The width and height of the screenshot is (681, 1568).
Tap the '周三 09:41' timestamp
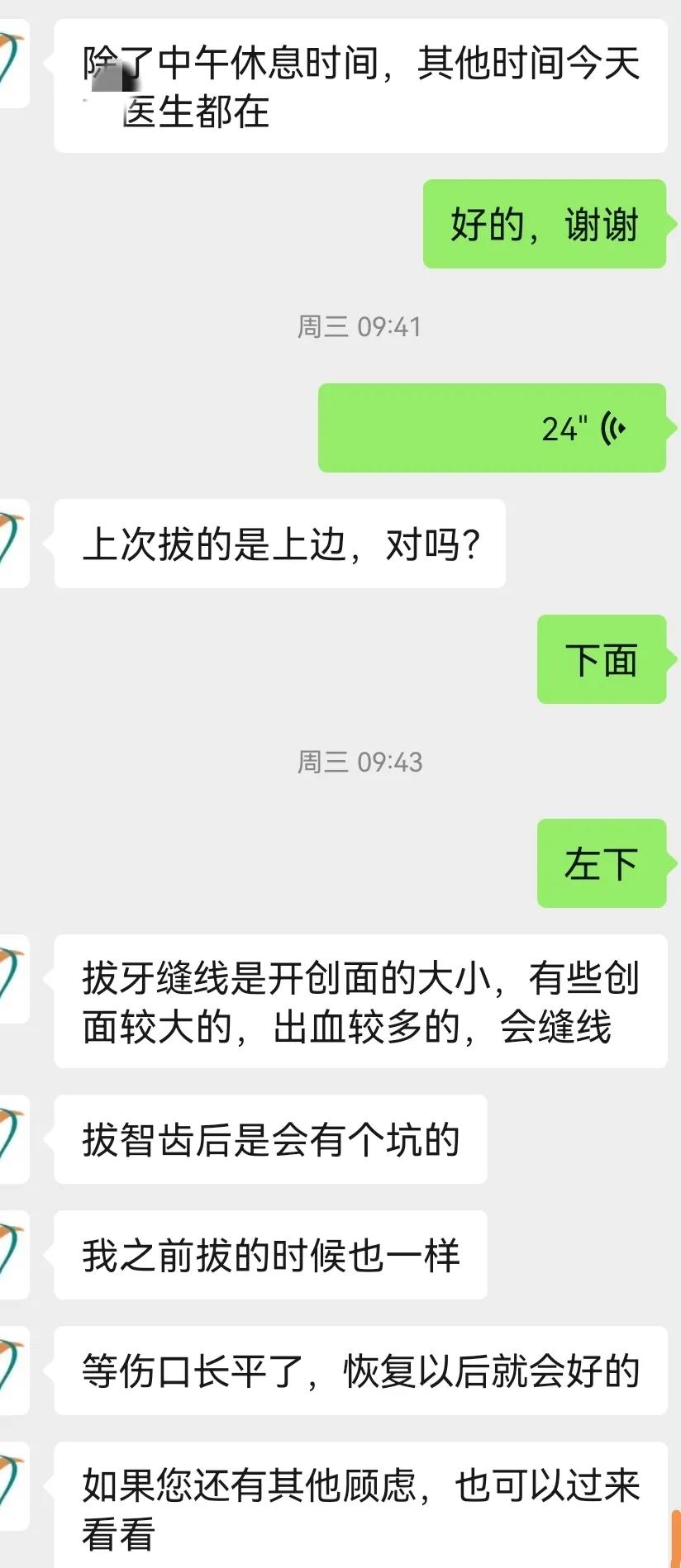360,327
